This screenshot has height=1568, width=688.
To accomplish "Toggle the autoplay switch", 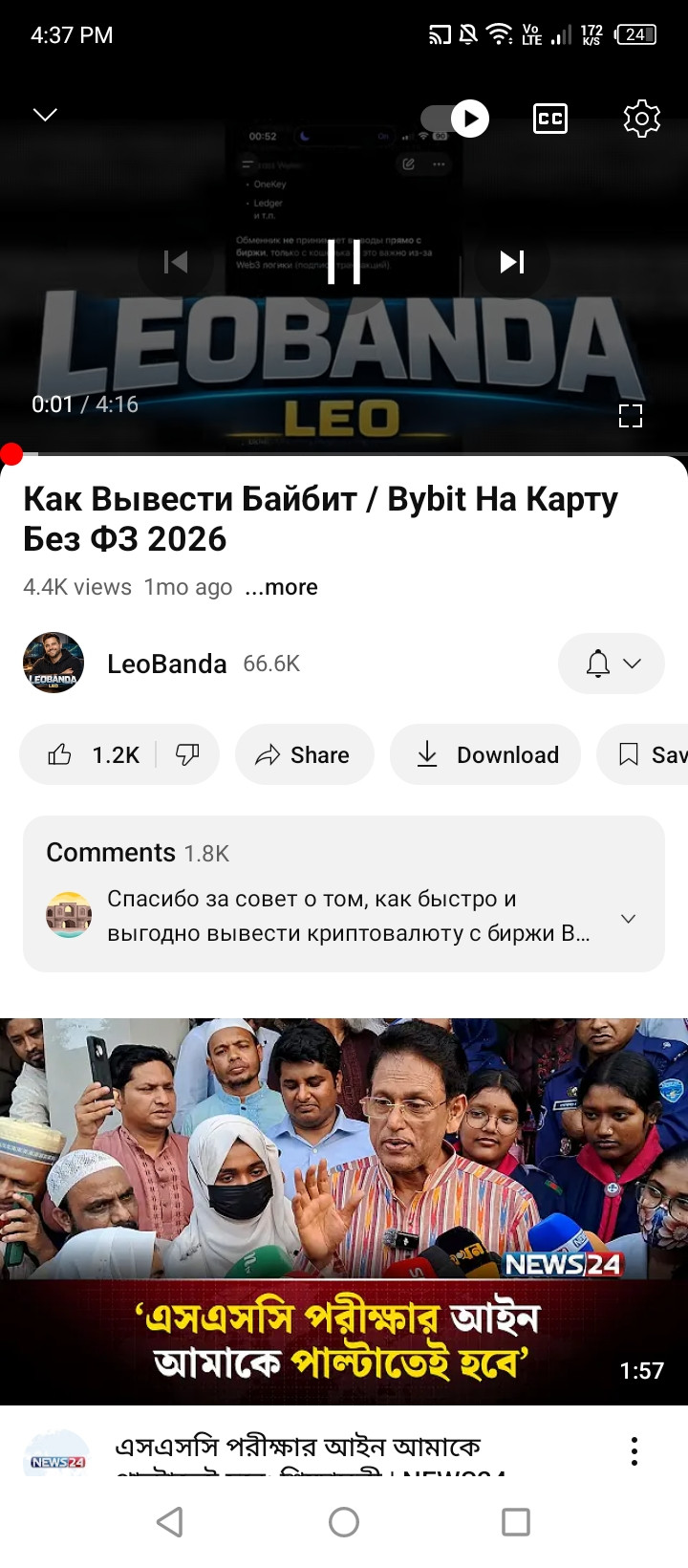I will (x=456, y=119).
